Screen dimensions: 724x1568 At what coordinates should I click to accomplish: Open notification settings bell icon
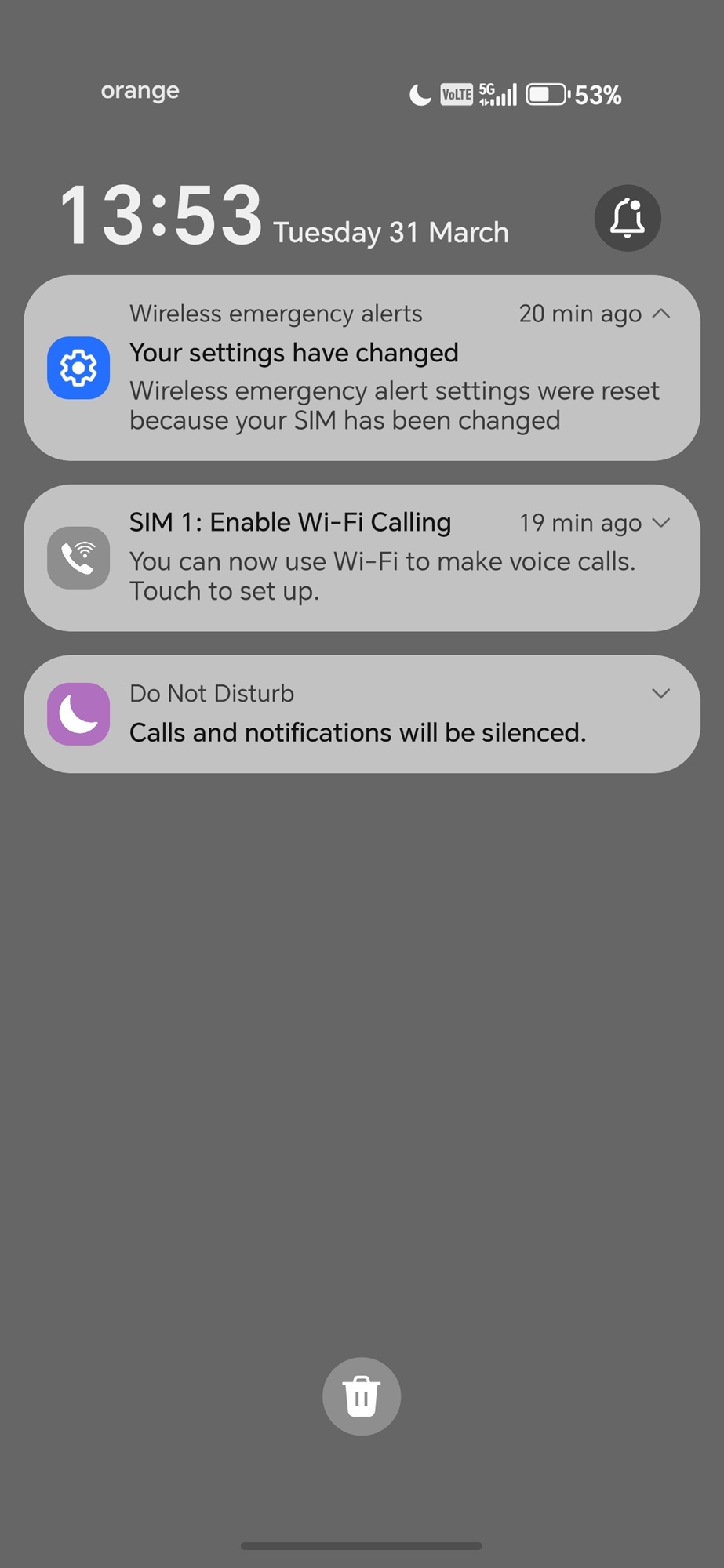[x=627, y=218]
